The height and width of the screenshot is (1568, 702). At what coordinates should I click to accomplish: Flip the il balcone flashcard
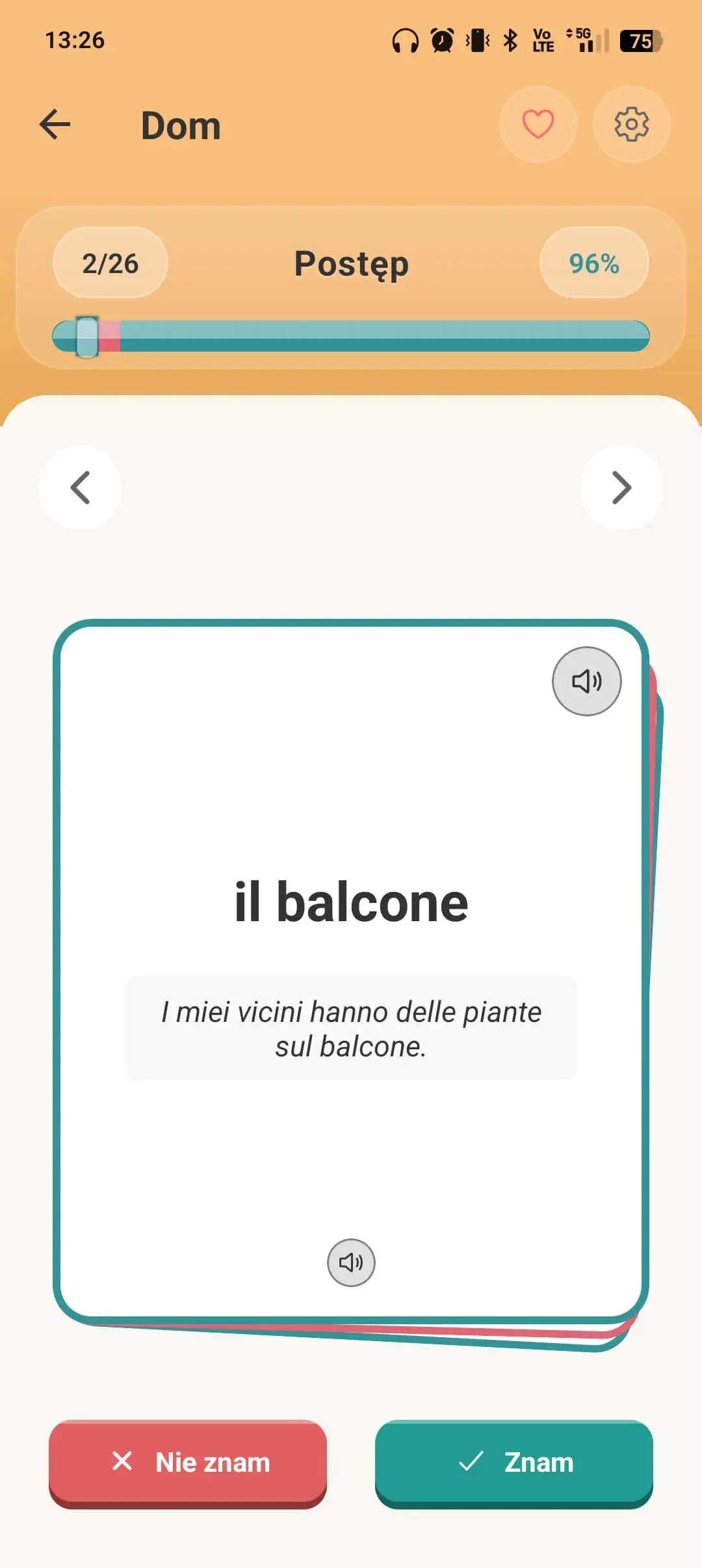(351, 813)
